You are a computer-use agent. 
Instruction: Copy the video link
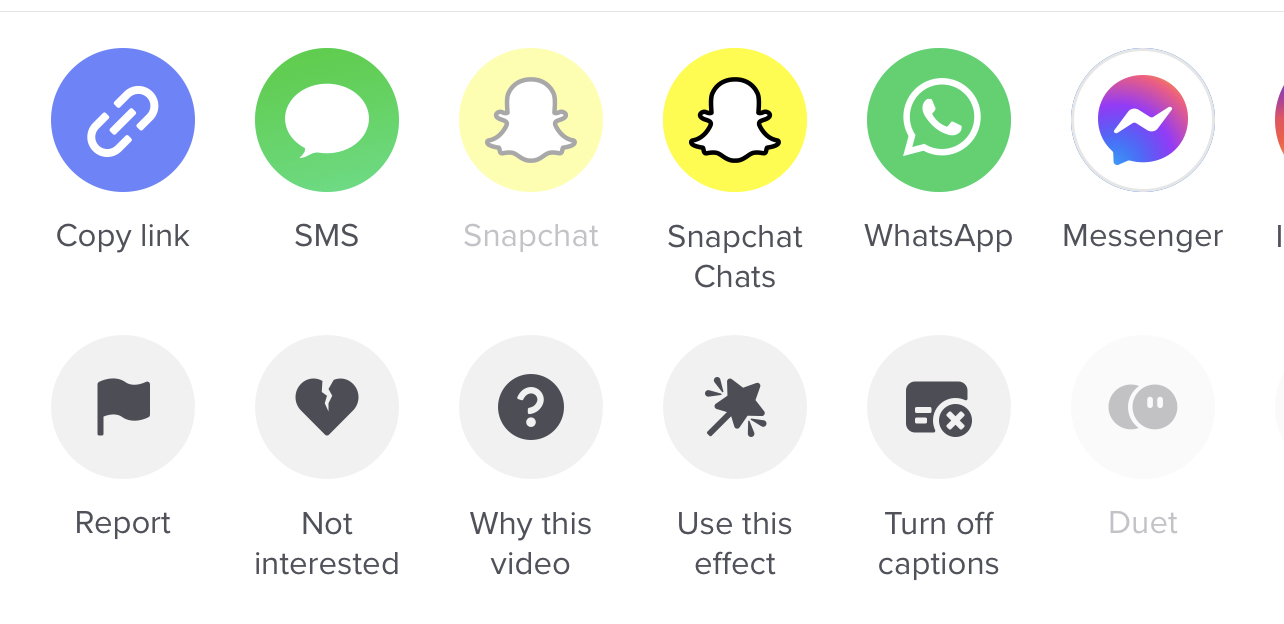click(123, 120)
